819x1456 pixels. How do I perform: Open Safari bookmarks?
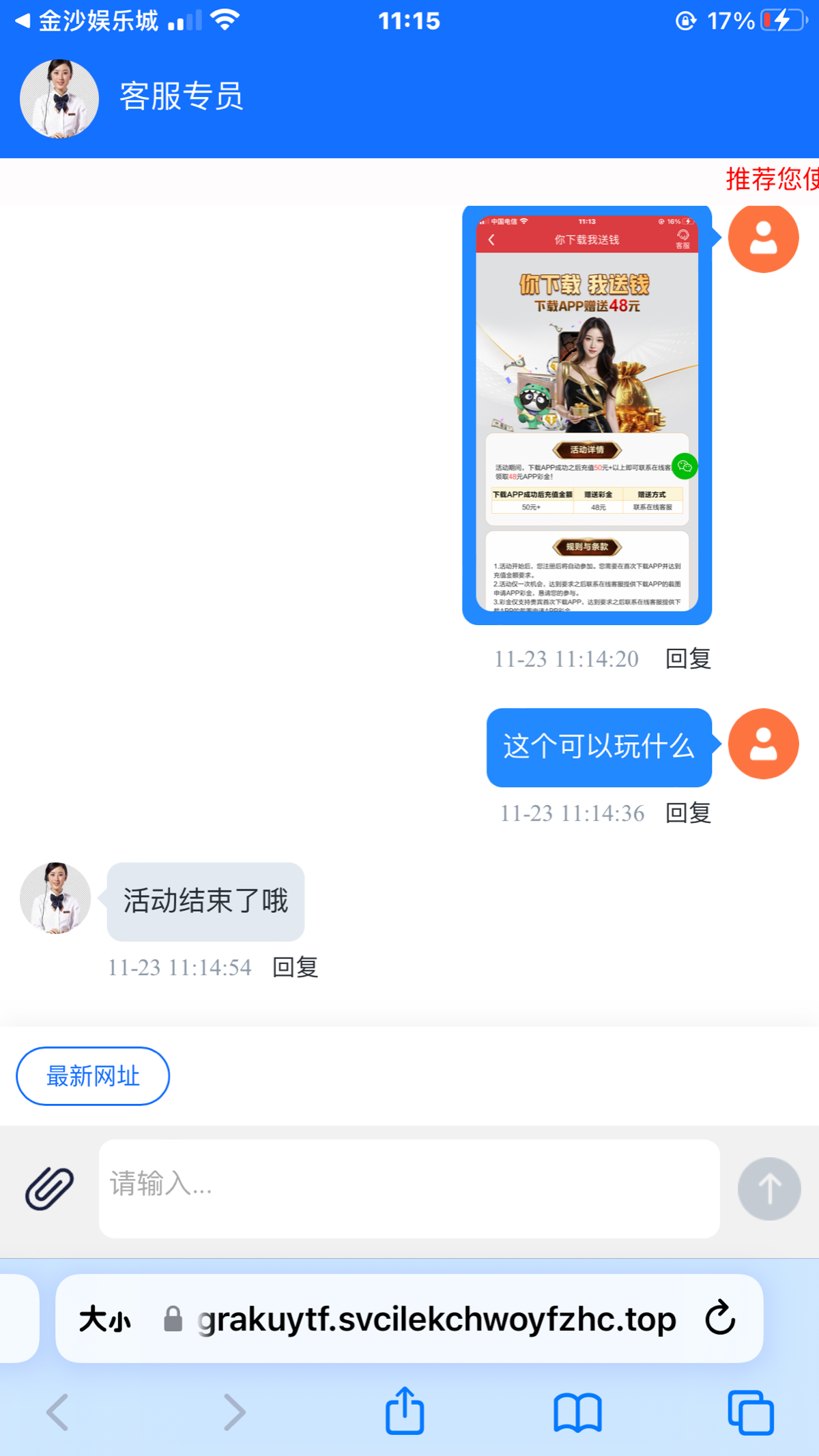(x=577, y=1412)
